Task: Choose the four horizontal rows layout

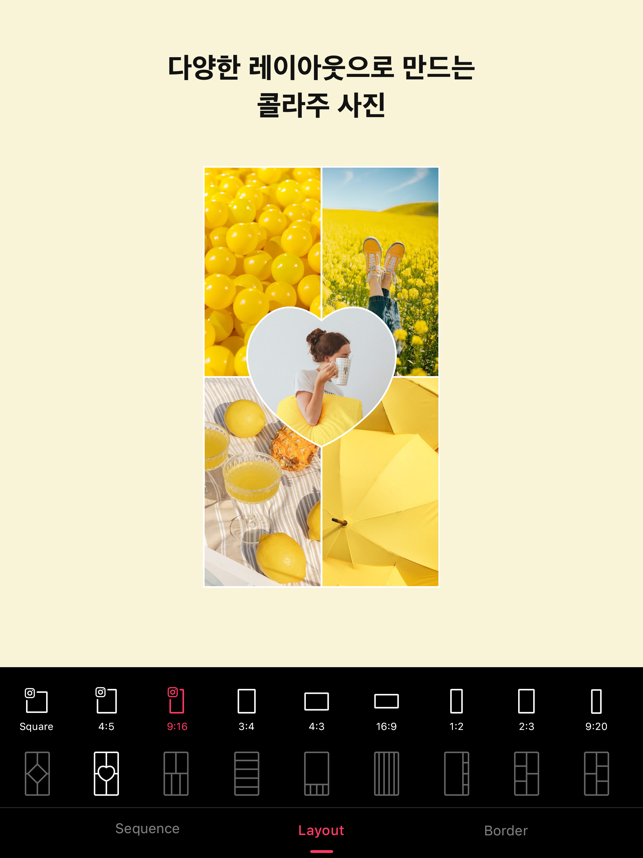Action: pyautogui.click(x=246, y=773)
